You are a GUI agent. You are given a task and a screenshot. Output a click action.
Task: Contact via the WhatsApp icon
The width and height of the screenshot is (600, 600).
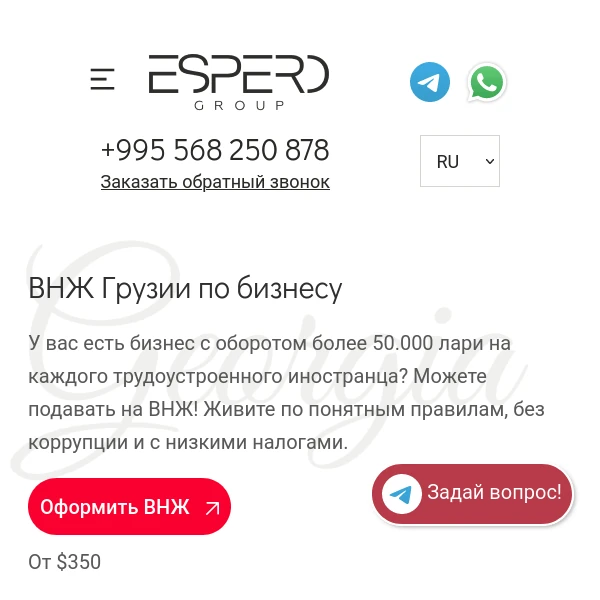click(487, 82)
